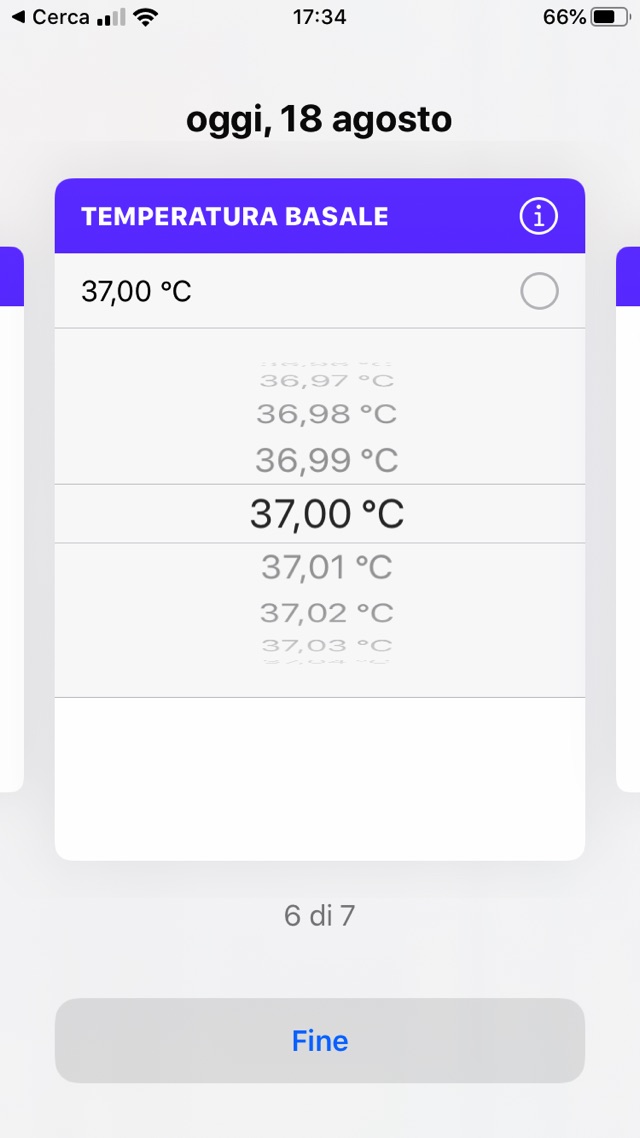Open the Temperatura Basale info icon
640x1138 pixels.
(x=539, y=216)
